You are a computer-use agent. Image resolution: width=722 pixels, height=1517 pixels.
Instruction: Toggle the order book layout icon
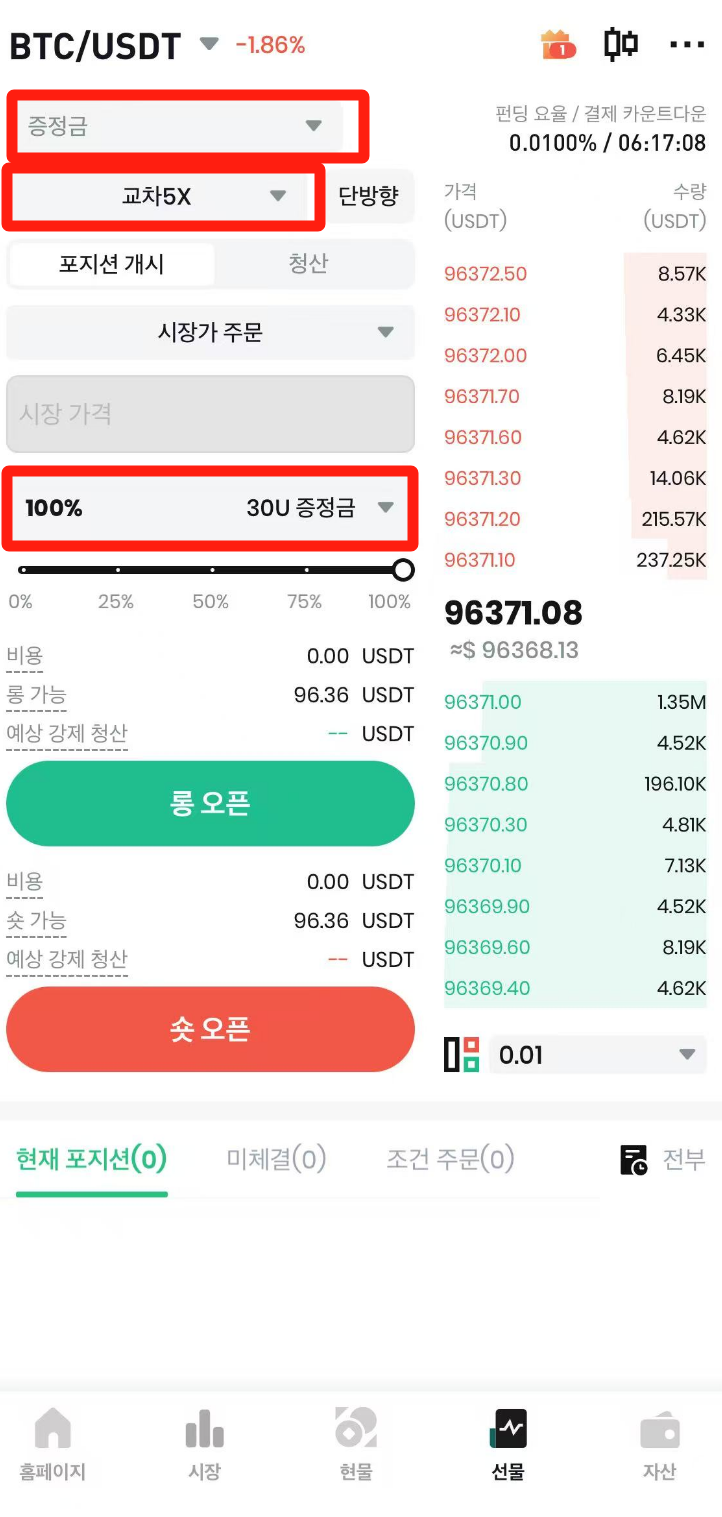pos(461,1055)
